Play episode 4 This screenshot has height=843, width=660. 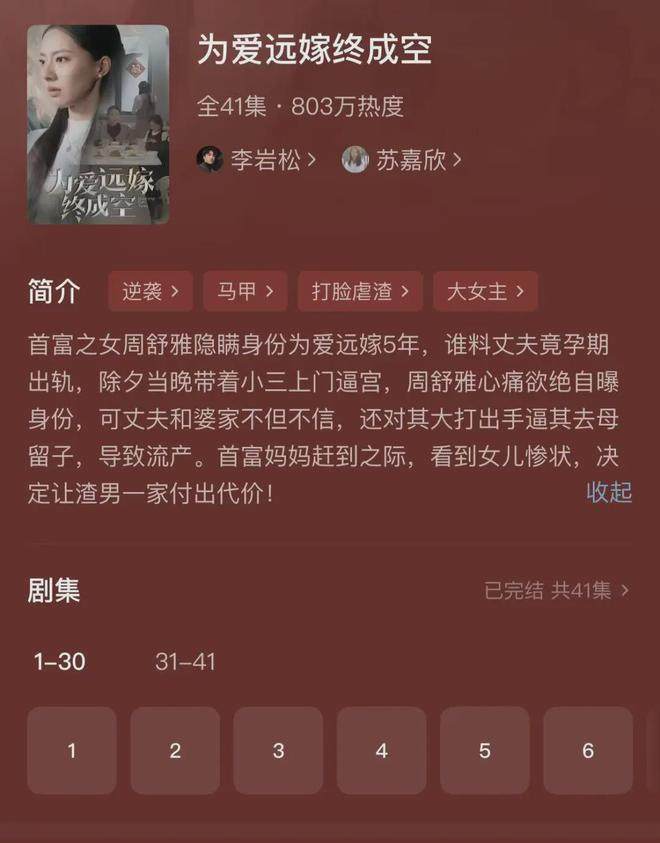coord(381,750)
